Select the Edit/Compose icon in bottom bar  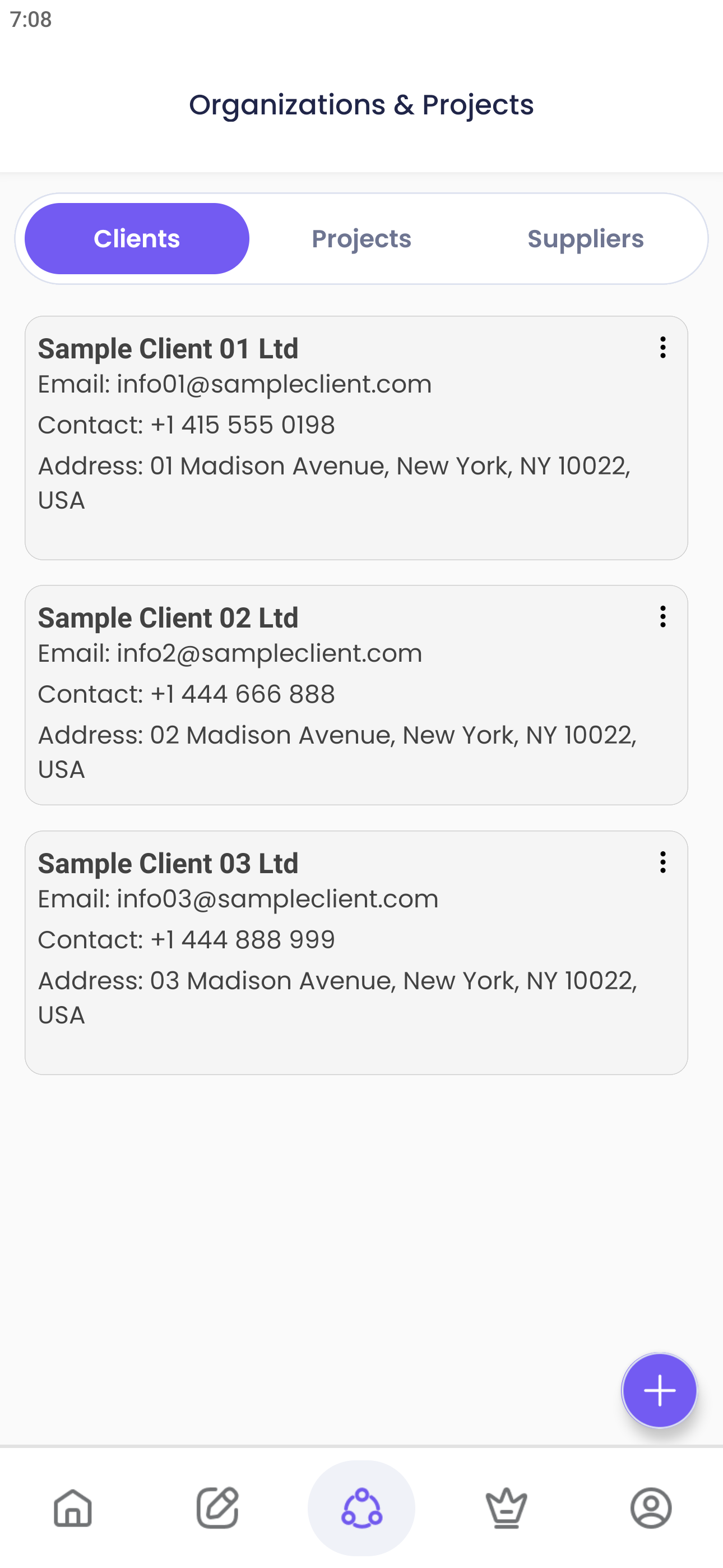tap(217, 1508)
